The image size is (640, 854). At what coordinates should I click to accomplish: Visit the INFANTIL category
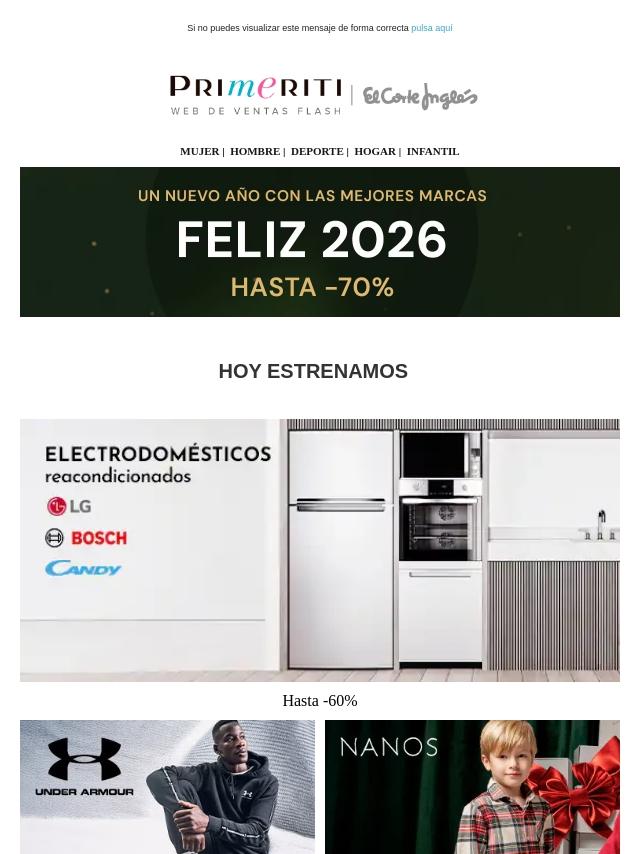click(x=432, y=151)
